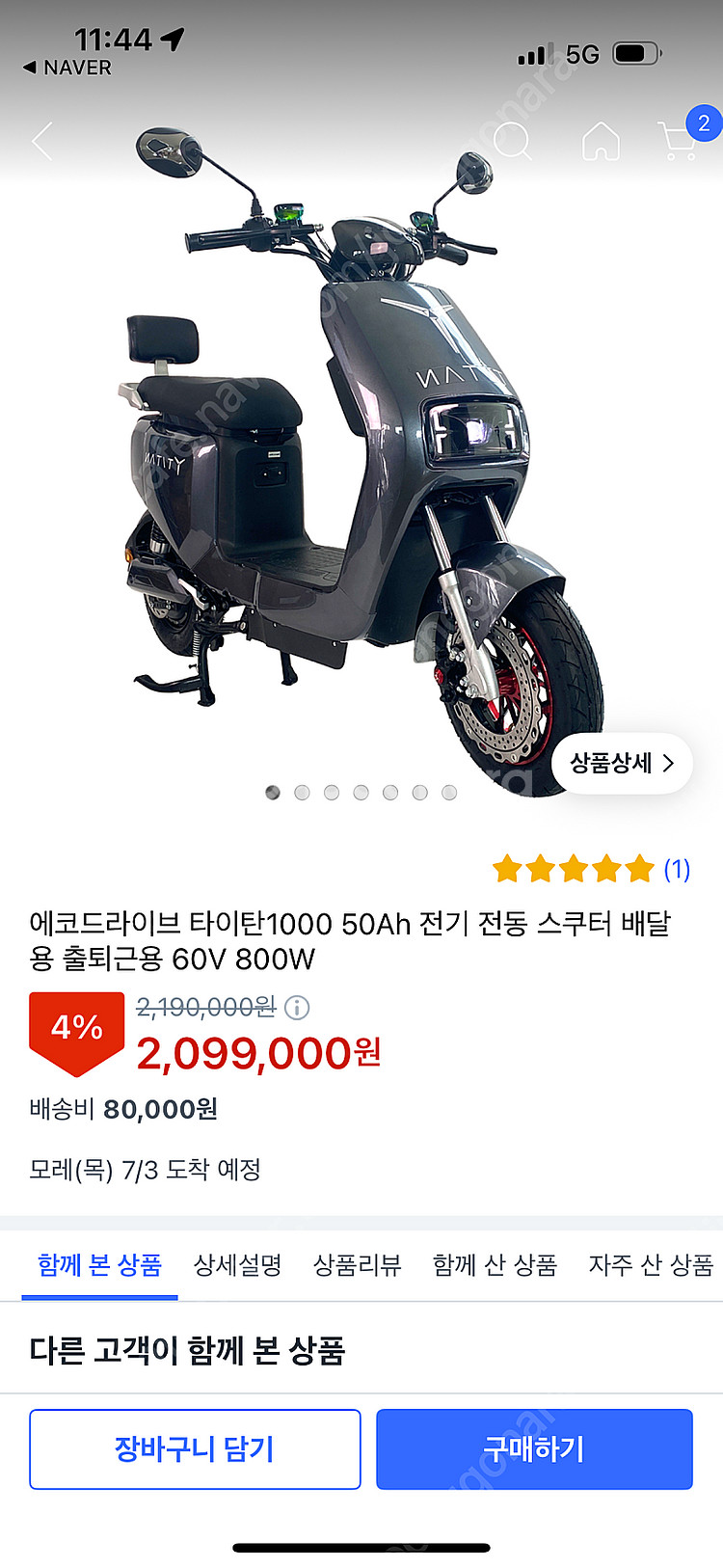Add item with 장바구니 담기

(195, 1448)
